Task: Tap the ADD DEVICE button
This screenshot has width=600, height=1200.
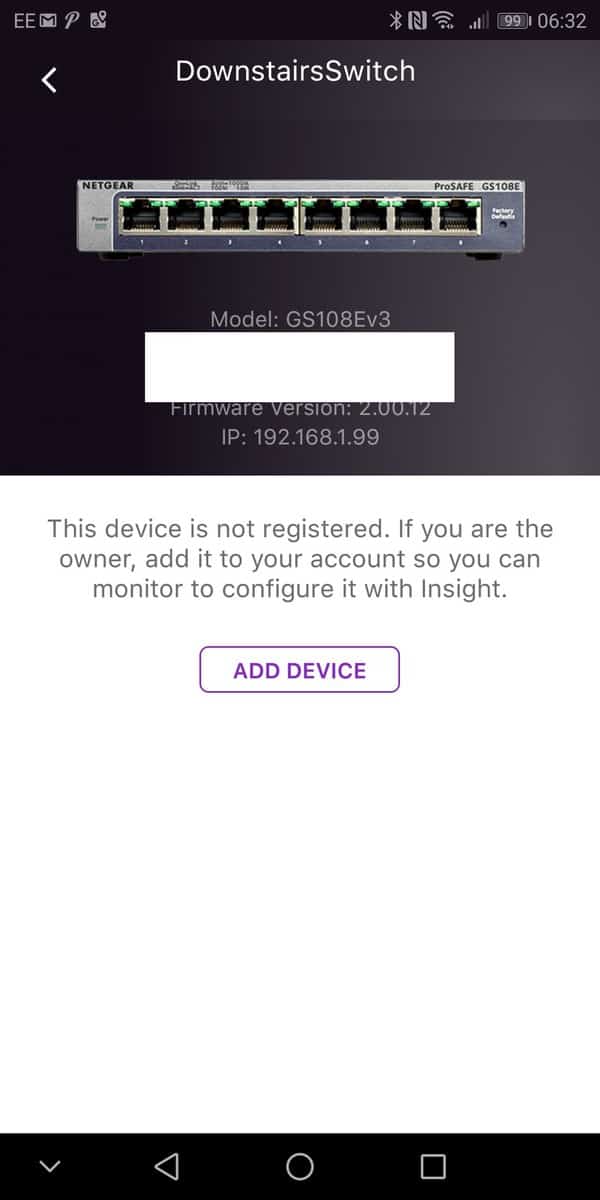Action: point(299,670)
